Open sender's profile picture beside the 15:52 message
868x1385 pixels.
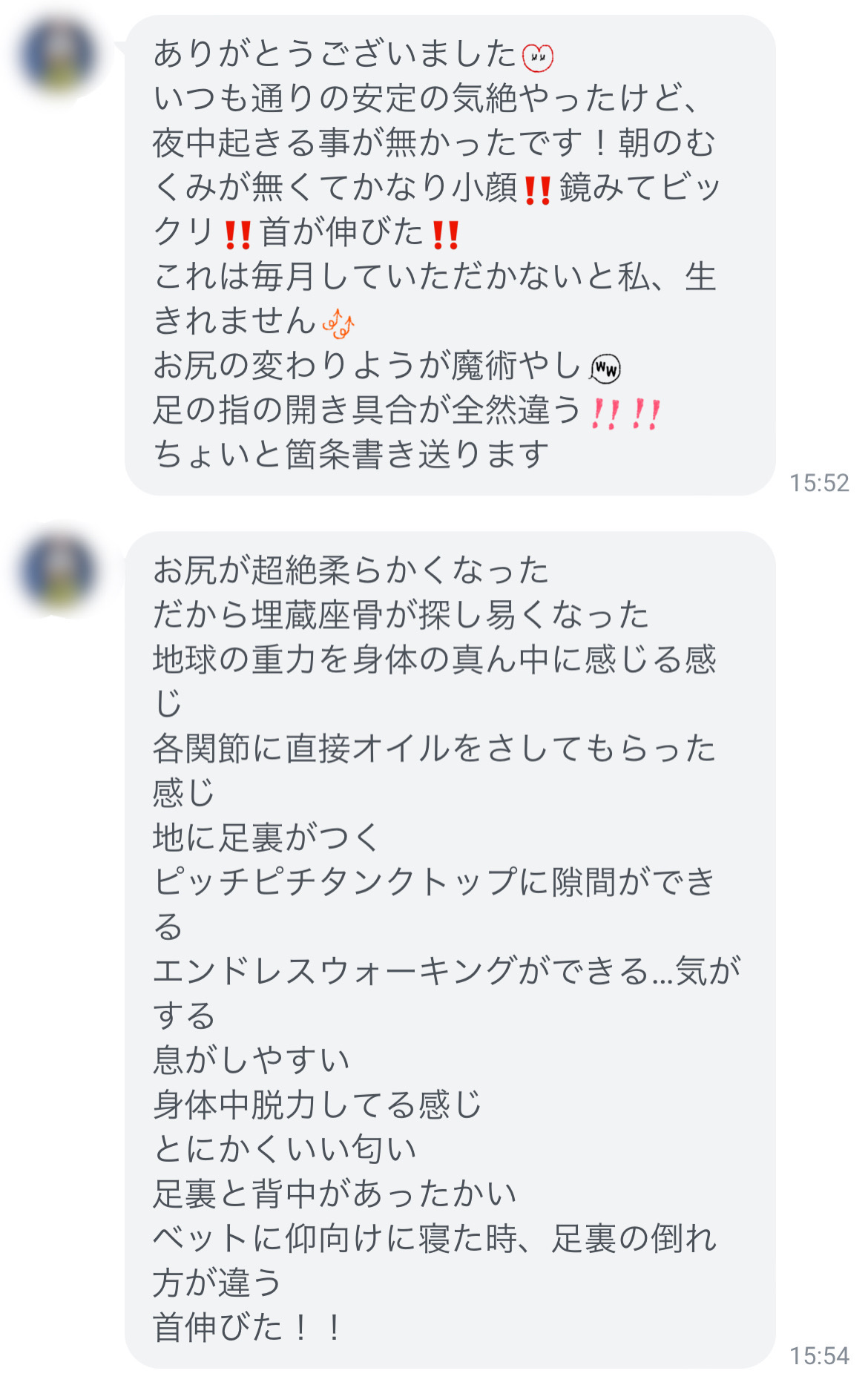coord(59,57)
